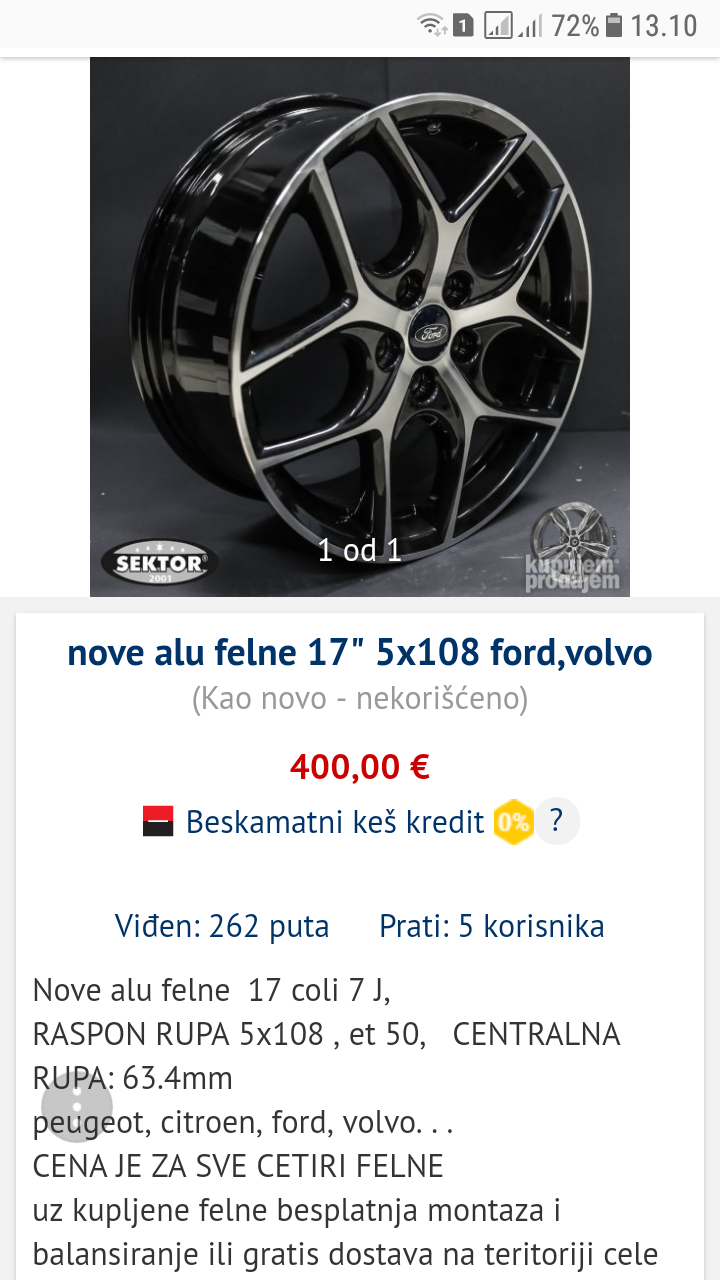Open the Beskamatni keš kredit link
This screenshot has height=1280, width=720.
(x=335, y=822)
